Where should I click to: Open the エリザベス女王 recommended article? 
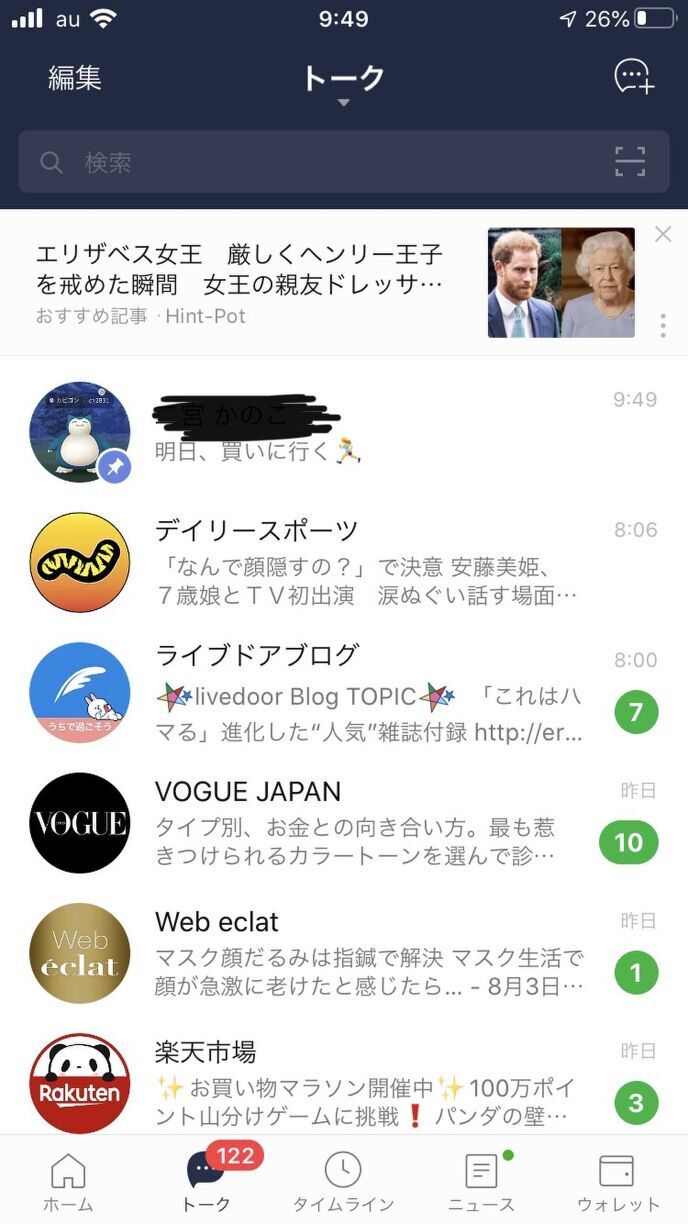pyautogui.click(x=240, y=282)
